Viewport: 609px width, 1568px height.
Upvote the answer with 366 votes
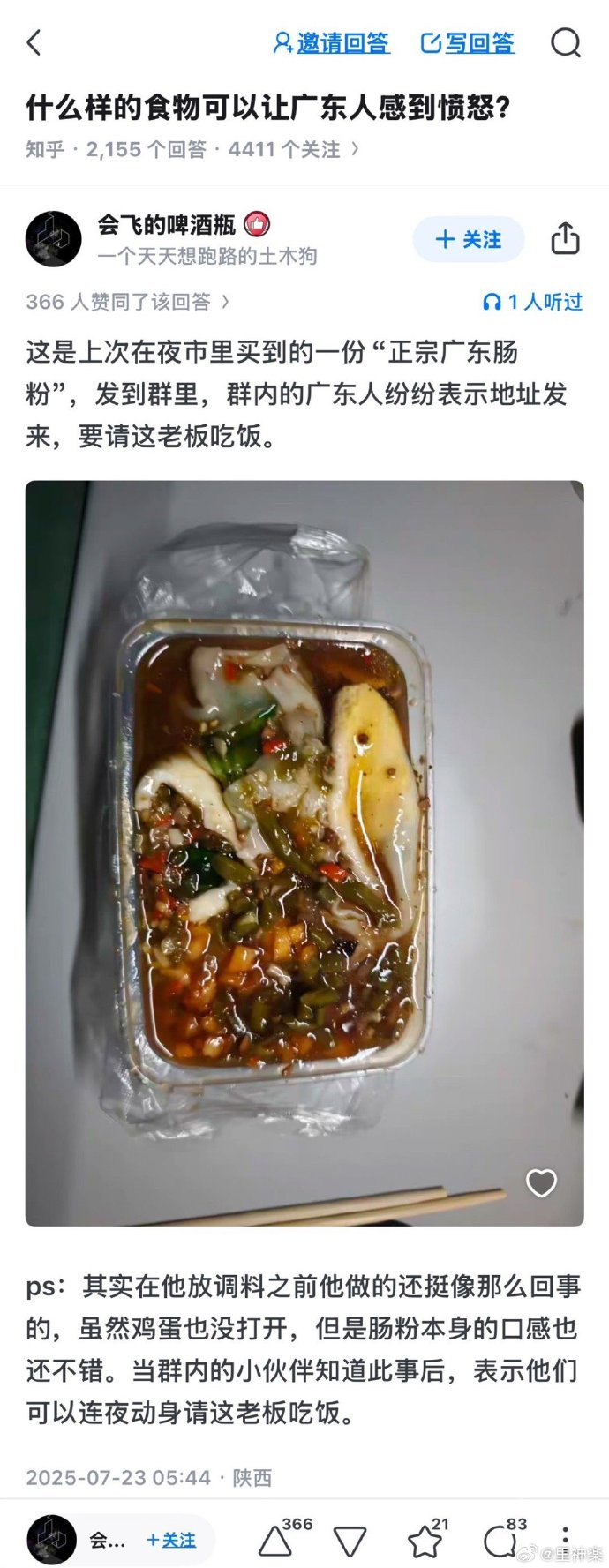275,1542
